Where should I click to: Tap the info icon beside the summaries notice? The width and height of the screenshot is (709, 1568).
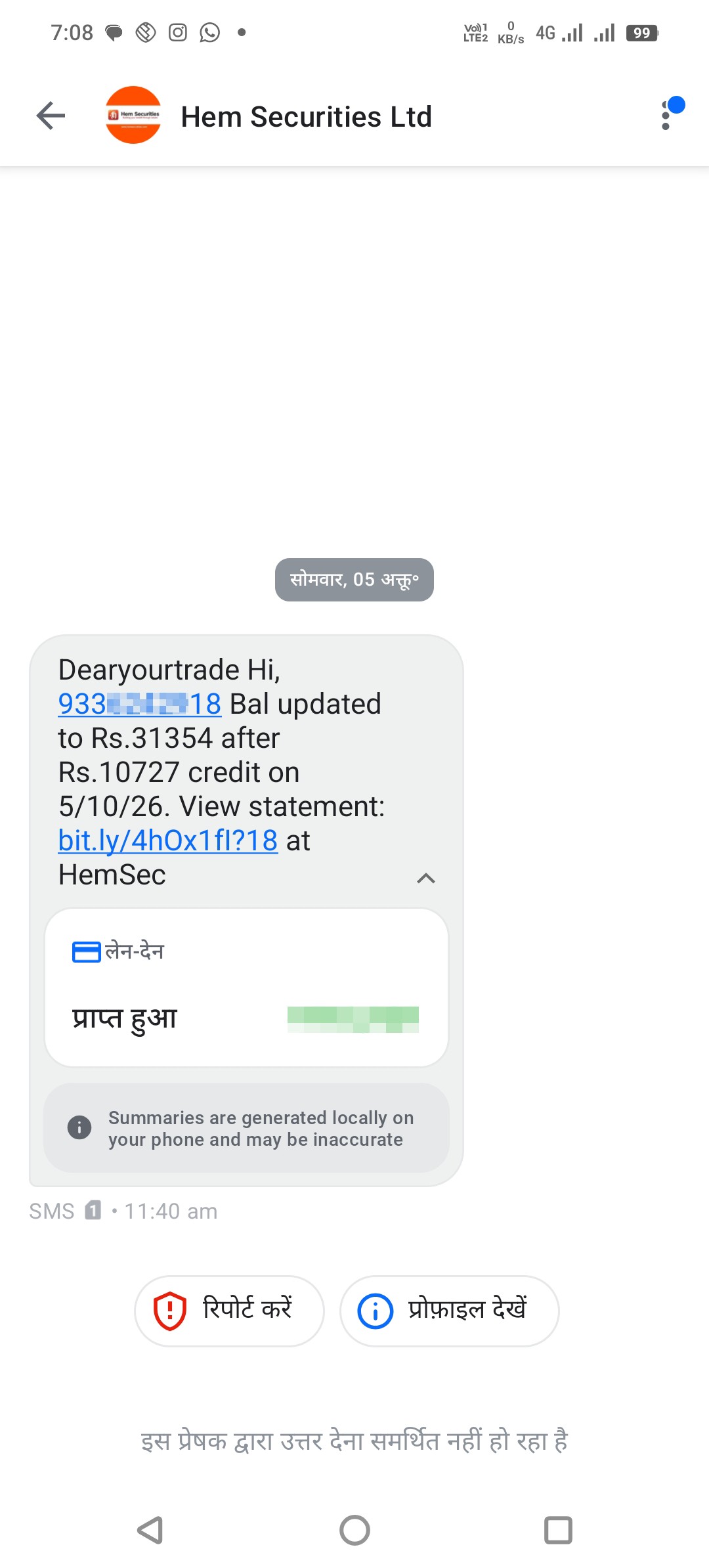[79, 1127]
